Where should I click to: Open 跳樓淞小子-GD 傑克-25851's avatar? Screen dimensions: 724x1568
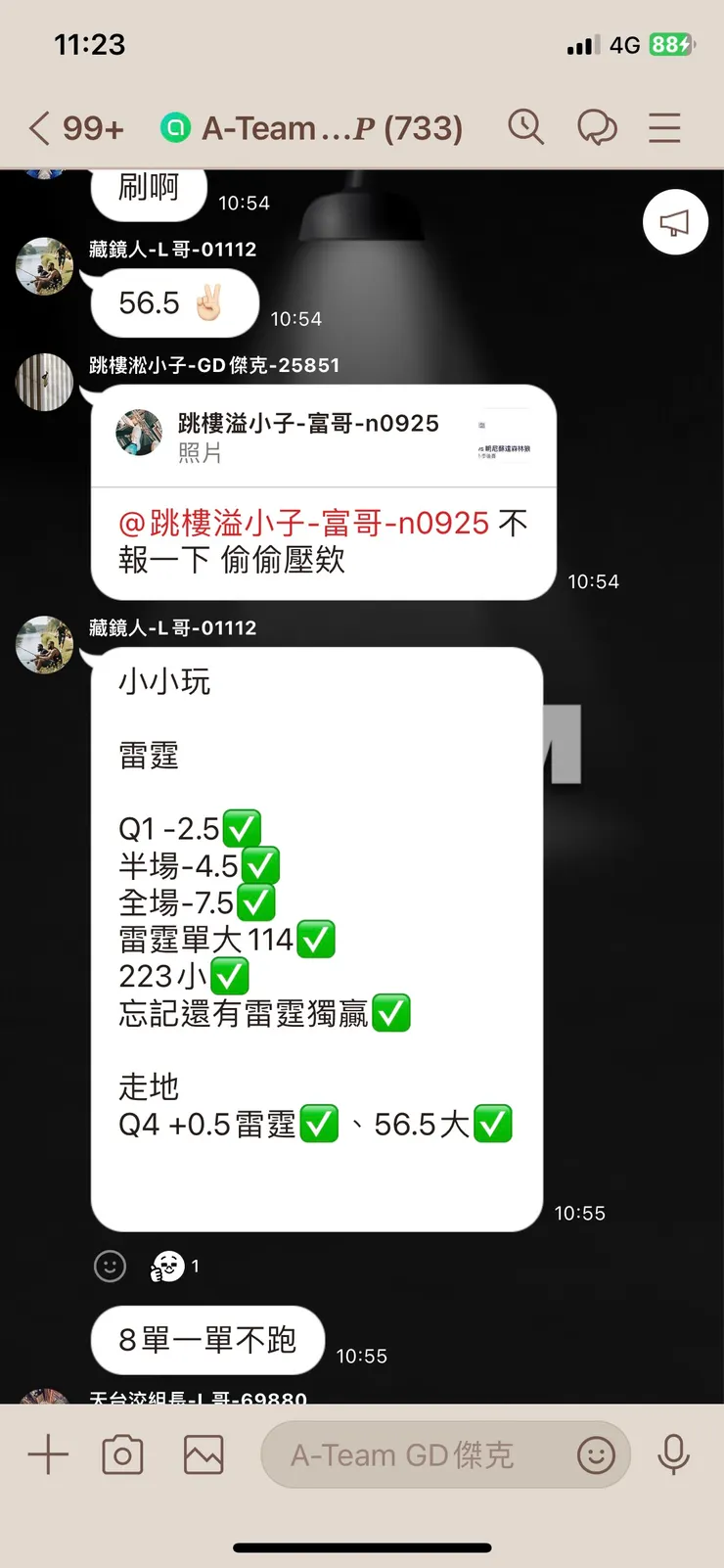(43, 382)
